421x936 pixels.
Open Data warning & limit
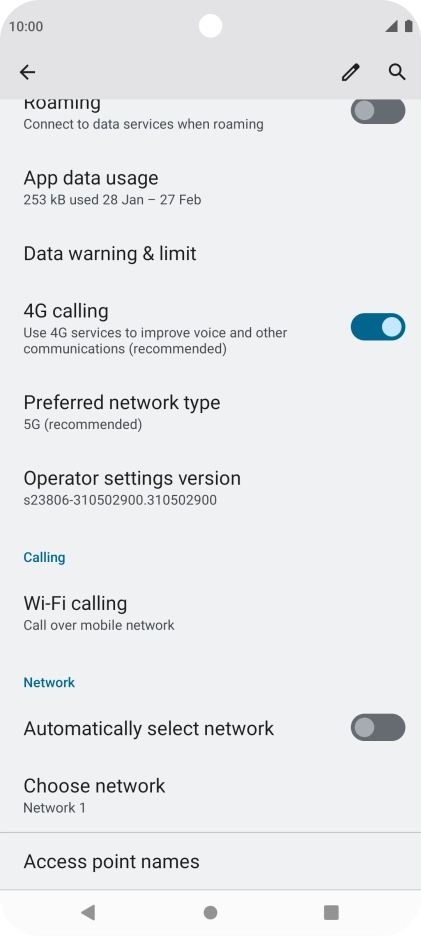[210, 254]
